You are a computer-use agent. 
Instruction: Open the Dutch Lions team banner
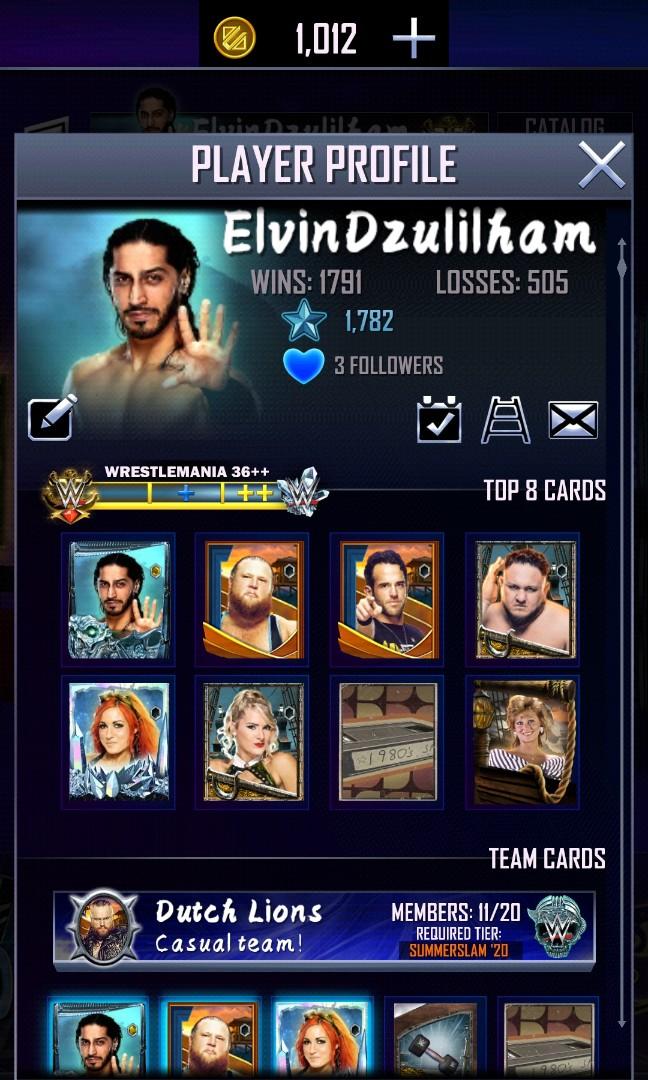click(324, 927)
